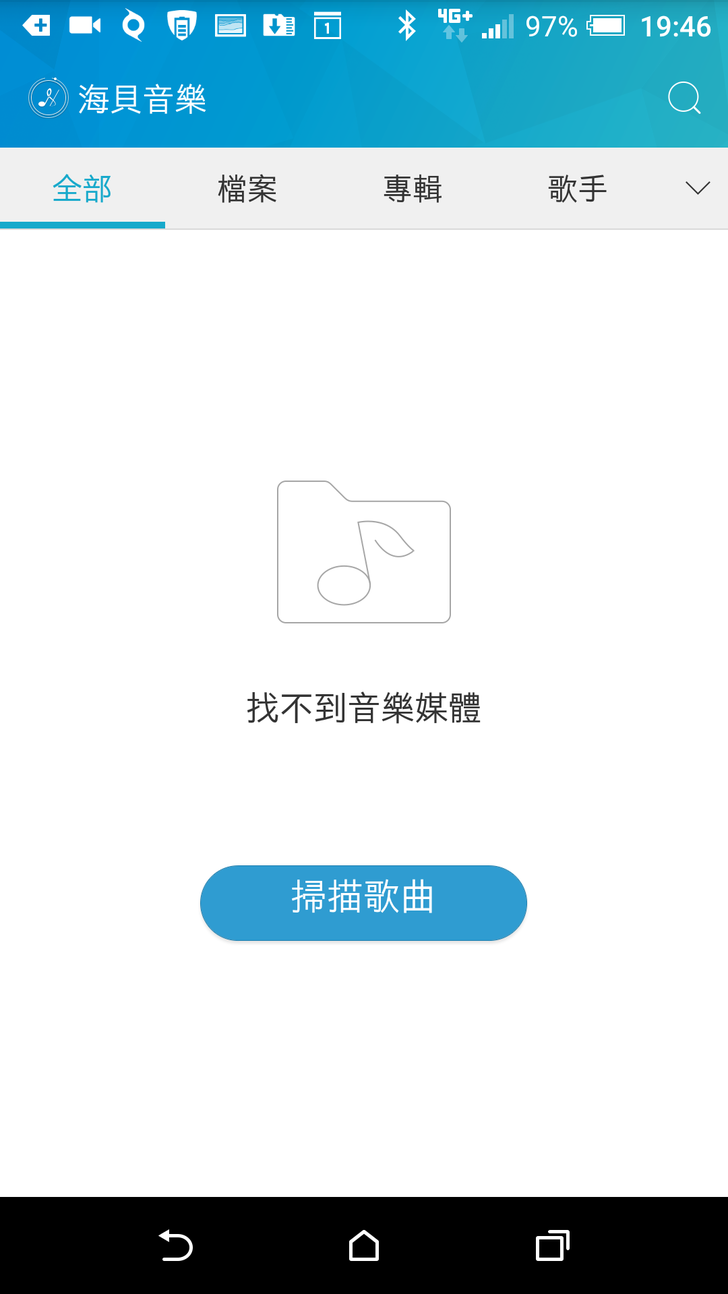Select the 全部 tab
This screenshot has width=728, height=1294.
pos(82,189)
